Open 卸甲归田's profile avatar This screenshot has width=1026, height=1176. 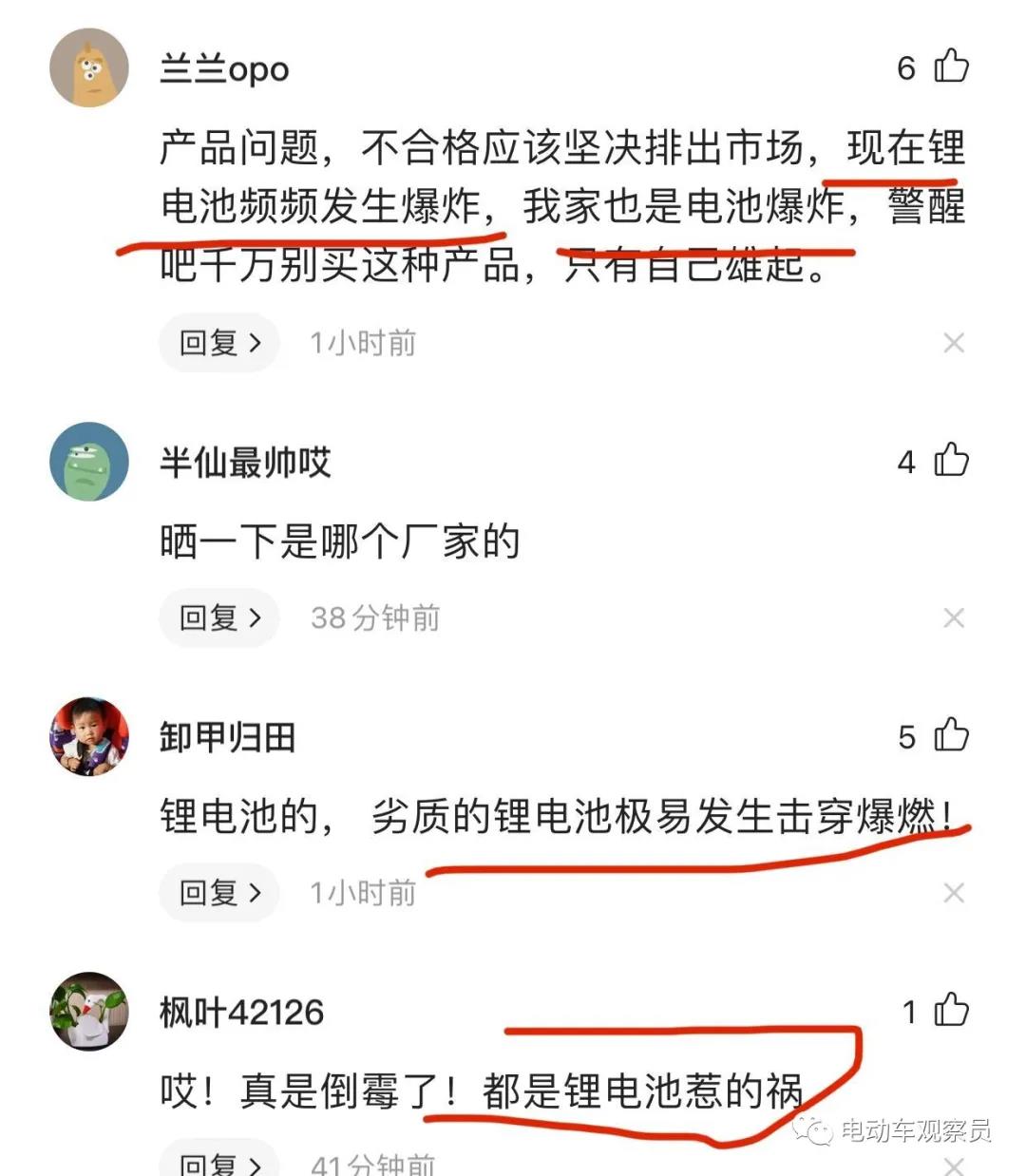click(x=89, y=736)
